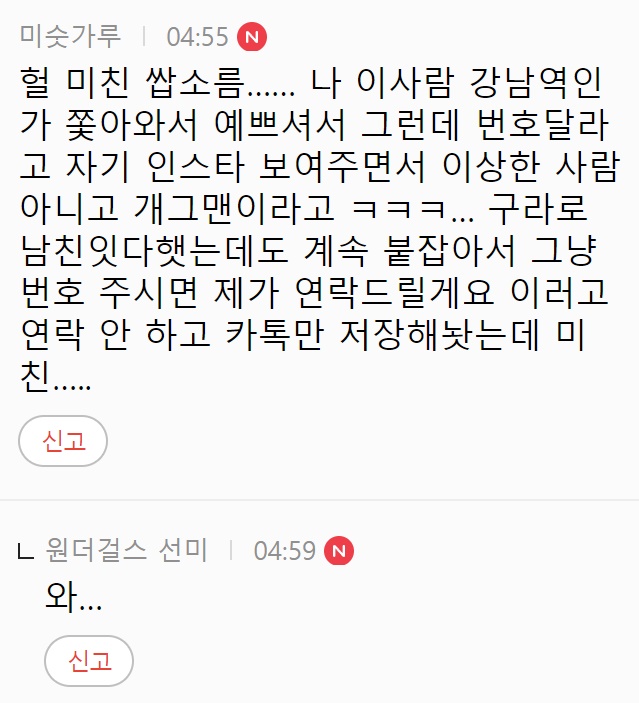The height and width of the screenshot is (703, 639).
Task: Open 미숫가루's profile name
Action: point(70,37)
